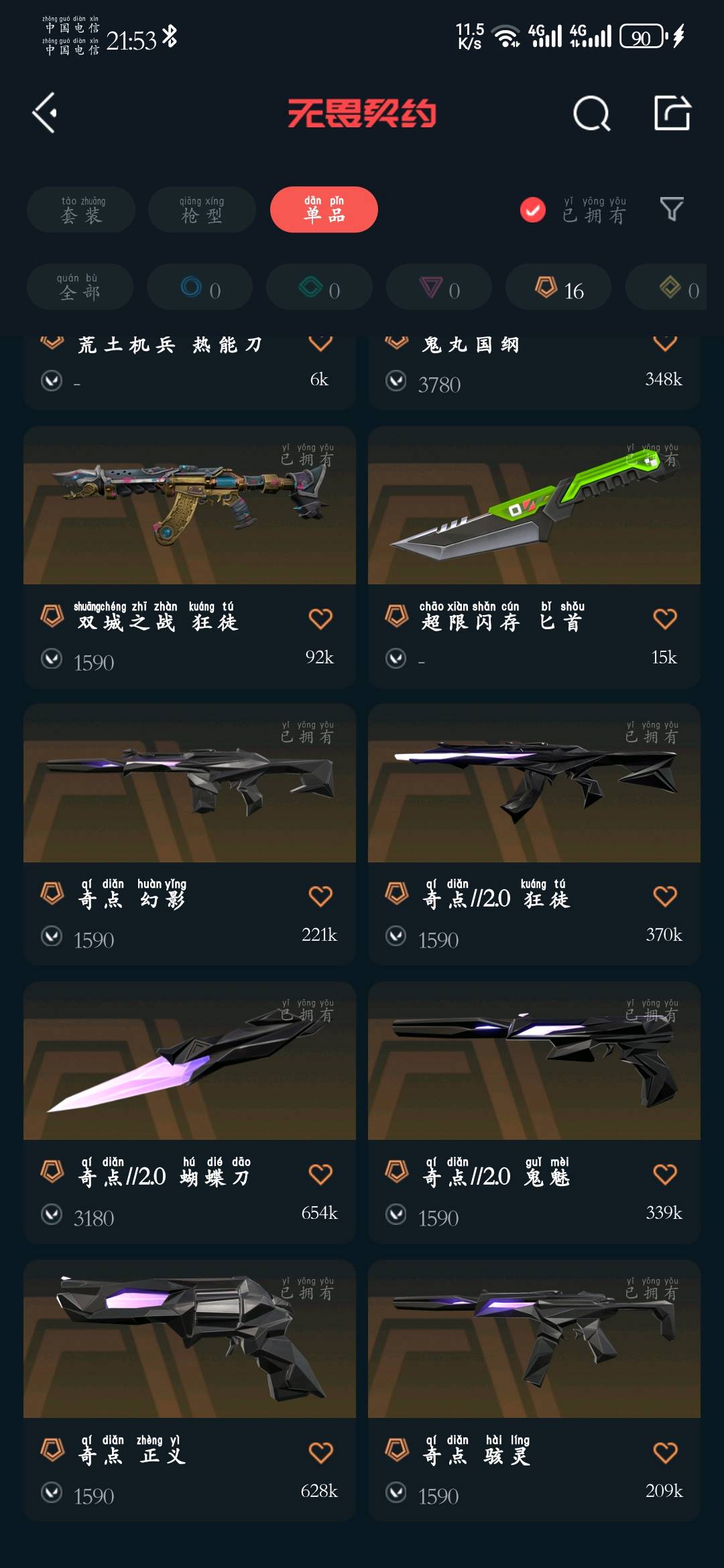Favorite the 鬼丸国纲 skin
This screenshot has height=1568, width=724.
(x=665, y=343)
